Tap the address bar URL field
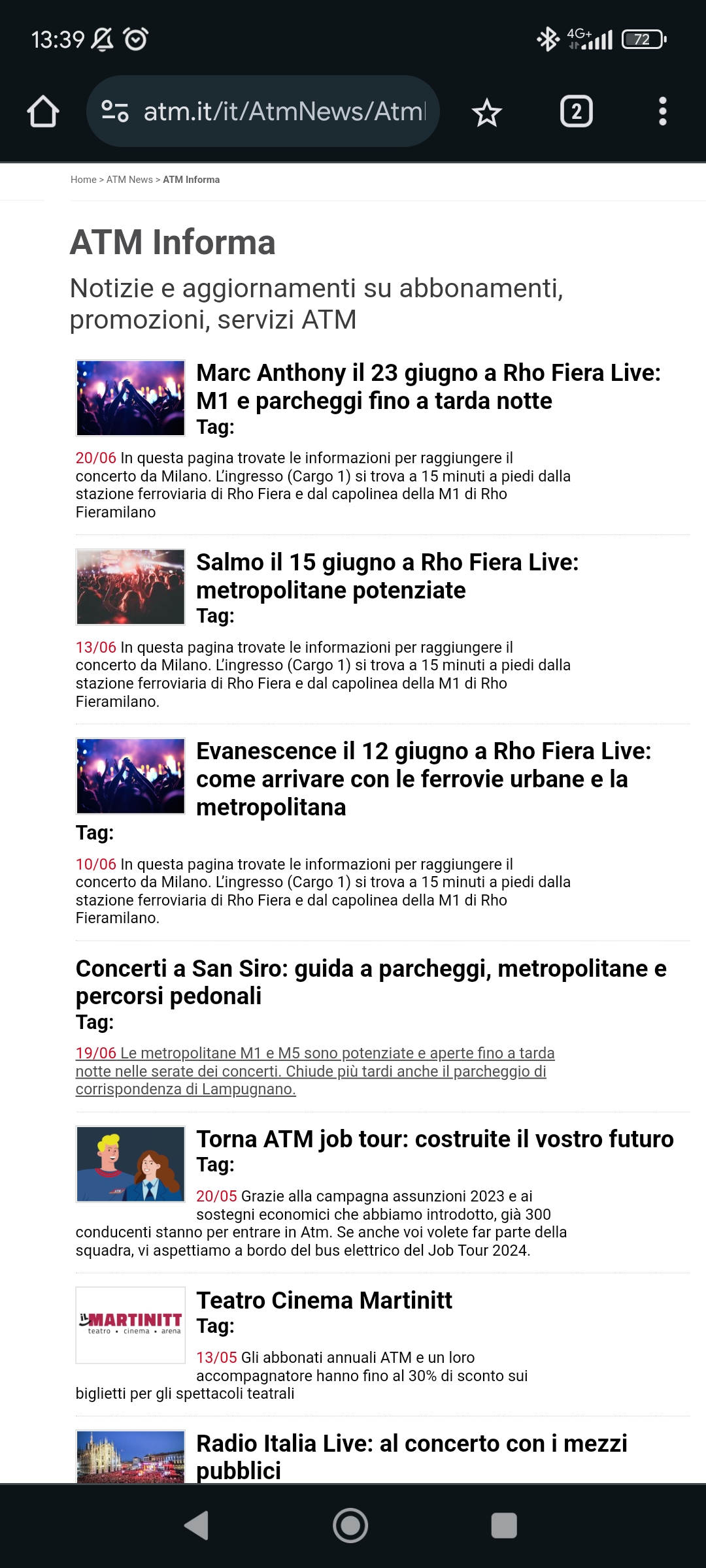Image resolution: width=706 pixels, height=1568 pixels. 281,112
